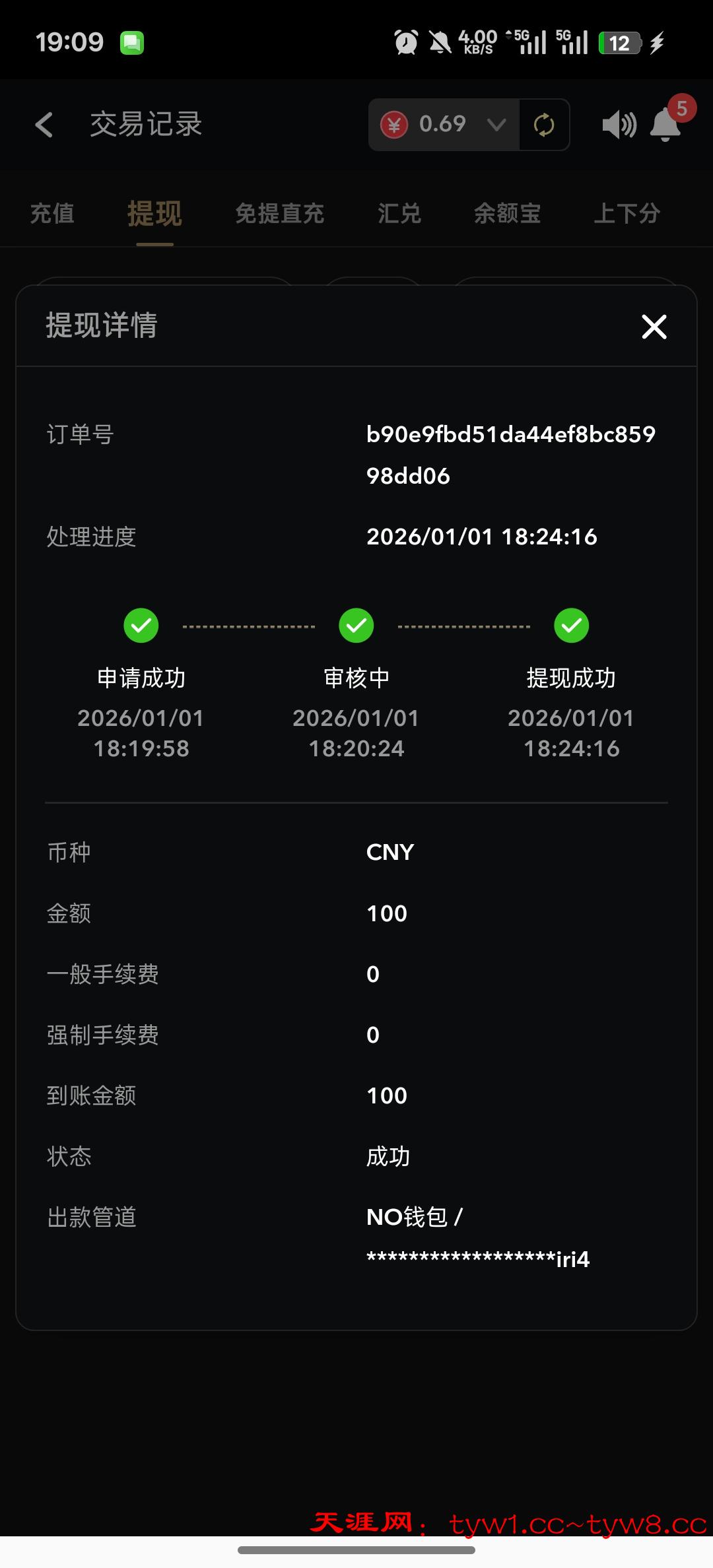The height and width of the screenshot is (1568, 713).
Task: Close the 提现详情 dialog
Action: coord(654,327)
